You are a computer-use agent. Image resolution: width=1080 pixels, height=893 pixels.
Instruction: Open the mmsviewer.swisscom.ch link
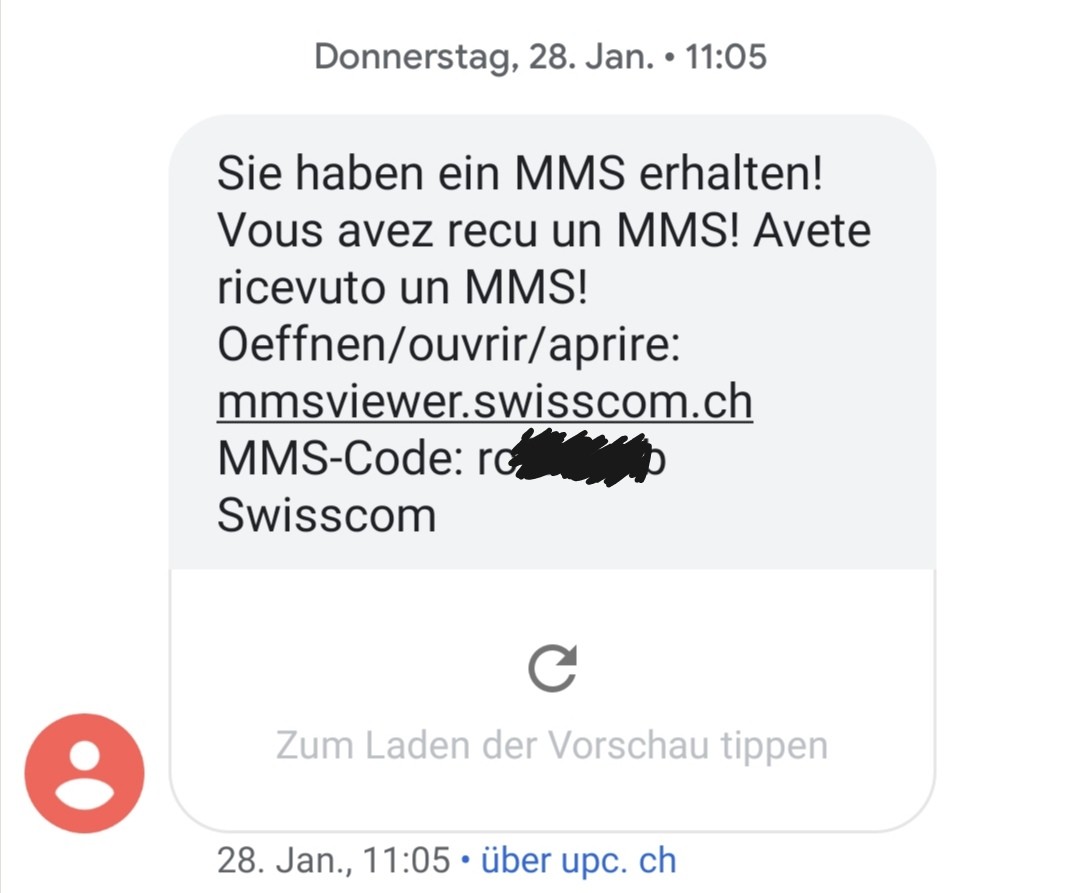pos(484,402)
